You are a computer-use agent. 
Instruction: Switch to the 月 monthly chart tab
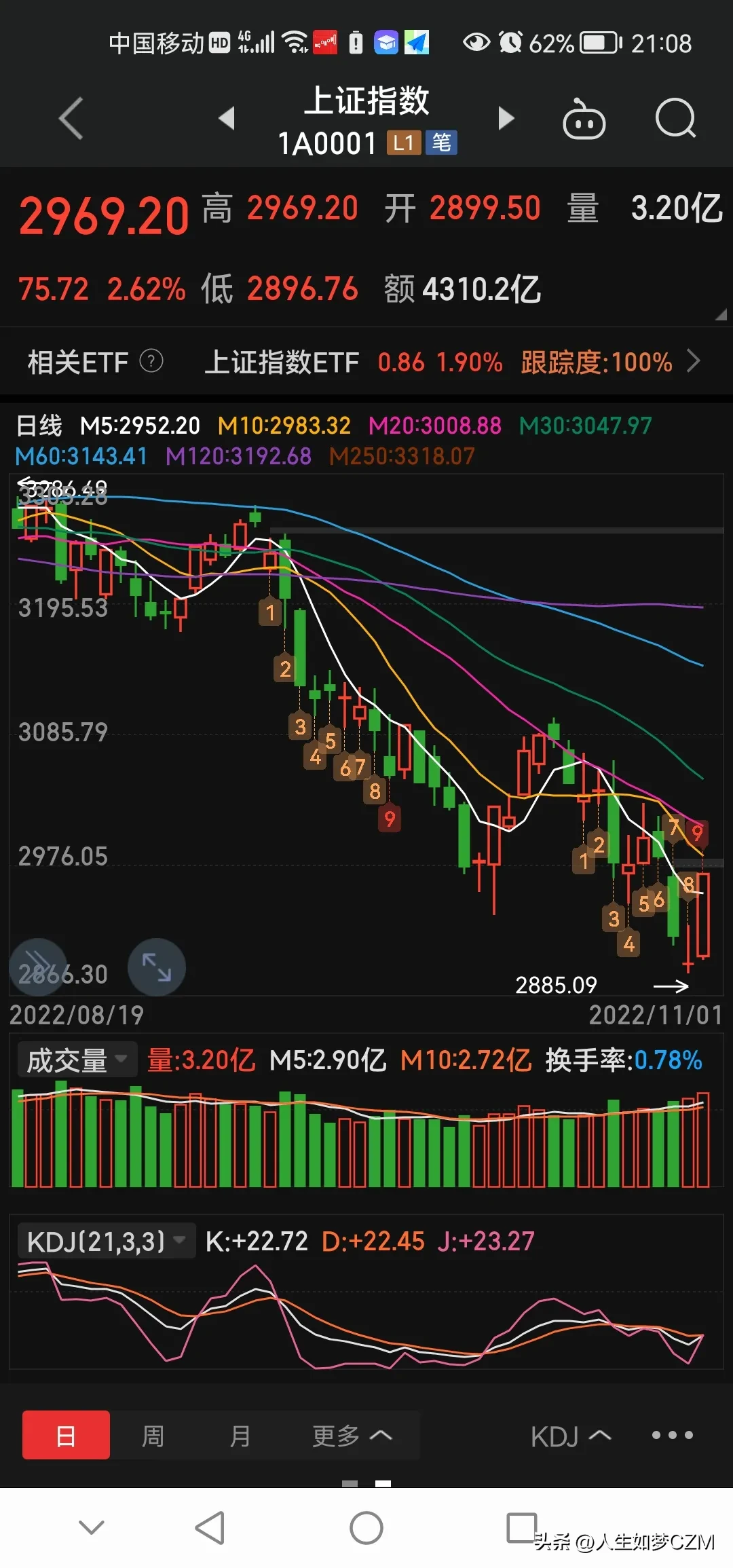point(240,1435)
